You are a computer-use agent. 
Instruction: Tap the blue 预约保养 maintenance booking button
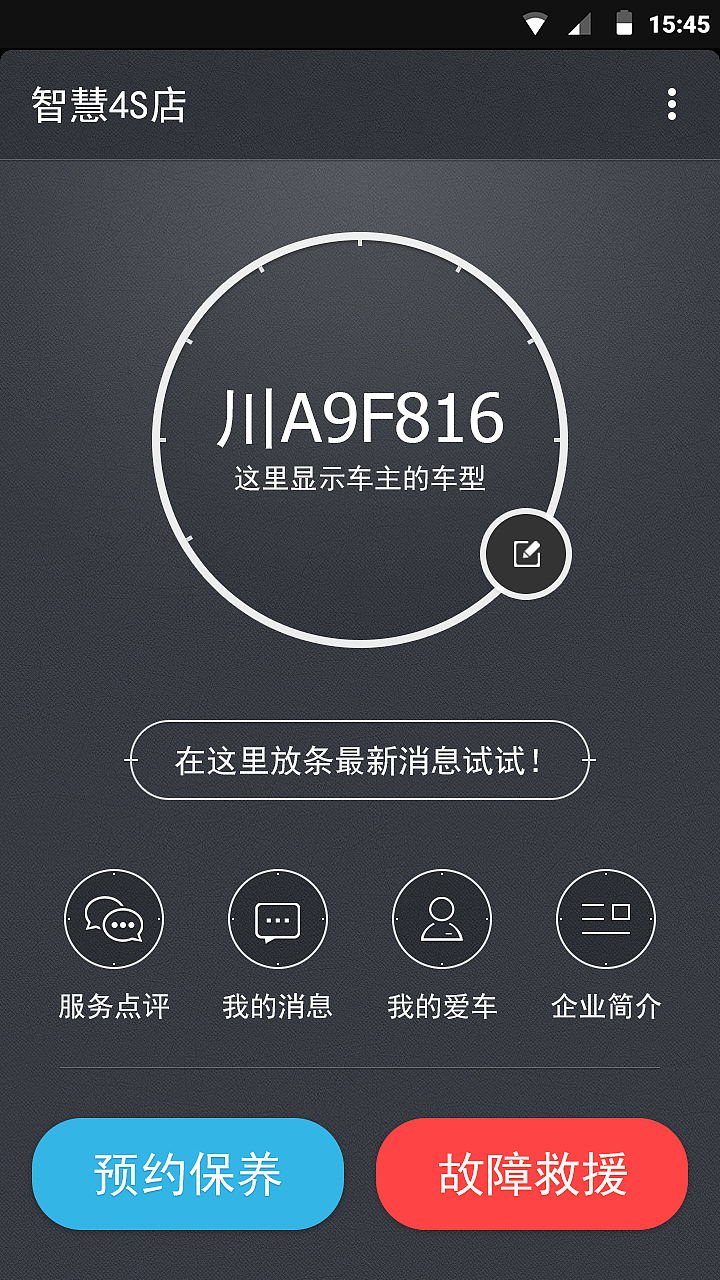click(x=187, y=1173)
